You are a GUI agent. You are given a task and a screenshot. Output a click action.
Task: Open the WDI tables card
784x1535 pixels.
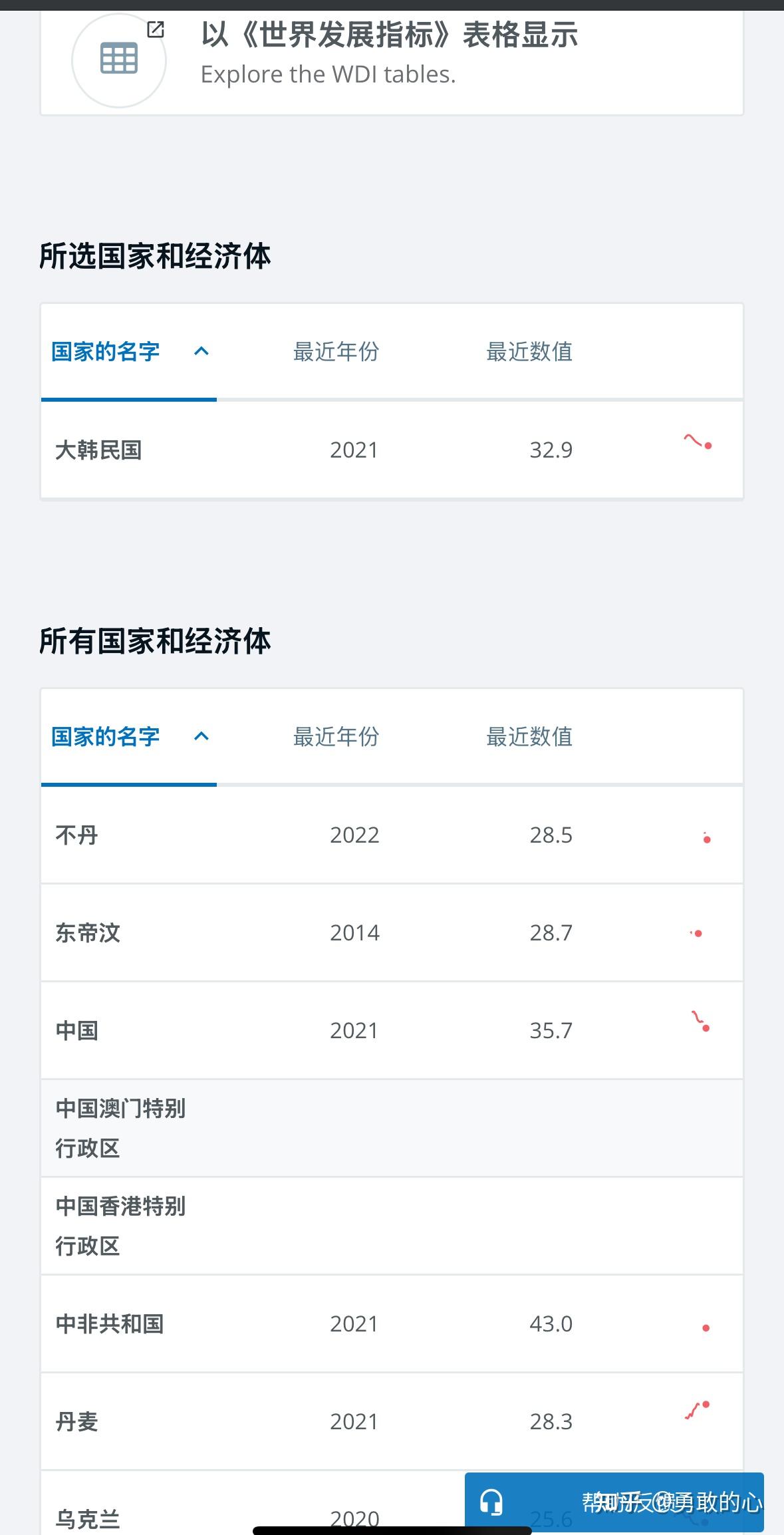(x=392, y=62)
